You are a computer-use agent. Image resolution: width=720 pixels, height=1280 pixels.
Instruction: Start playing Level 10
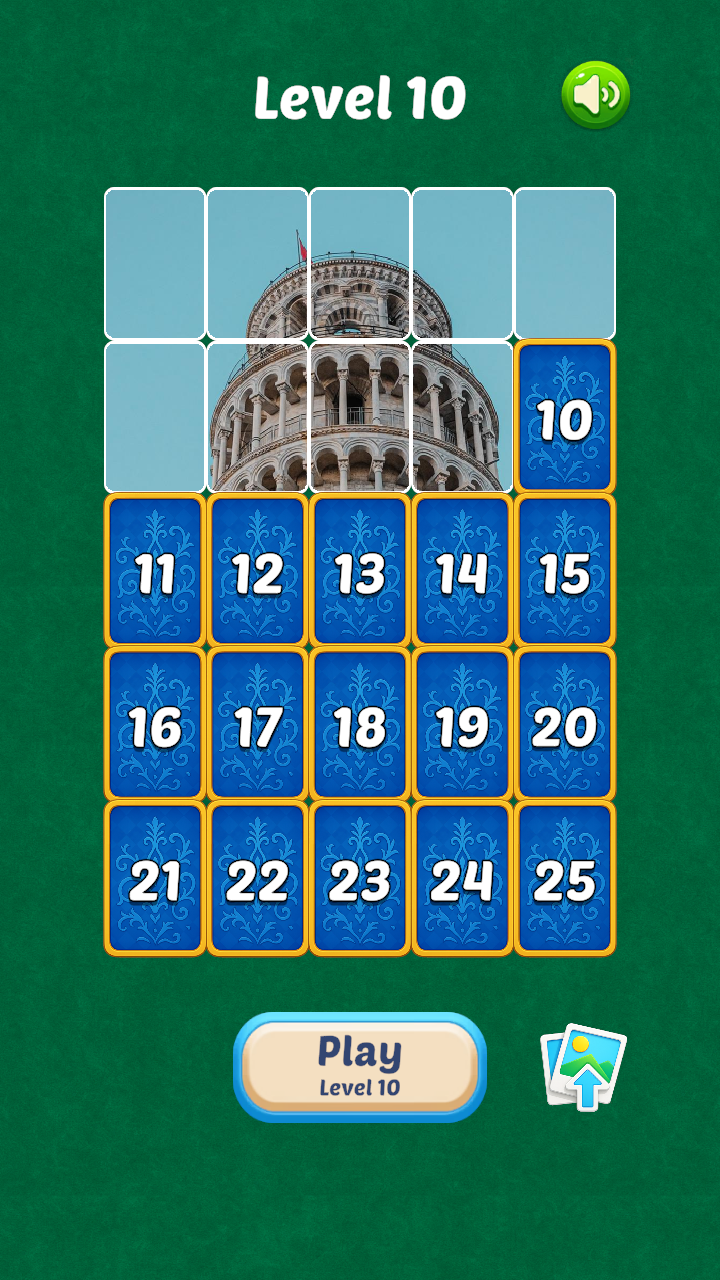coord(360,1066)
